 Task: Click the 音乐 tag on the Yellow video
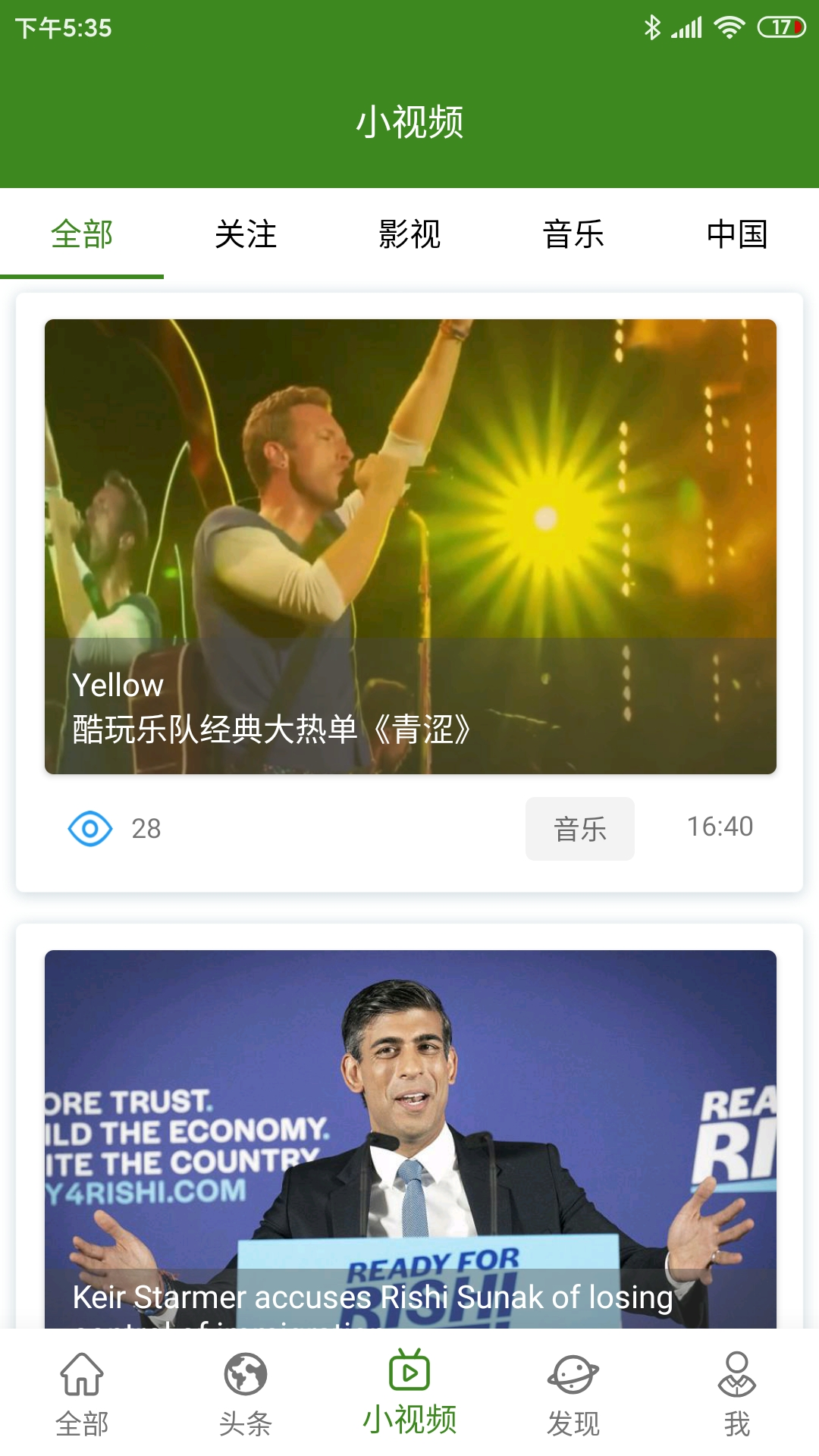tap(580, 829)
